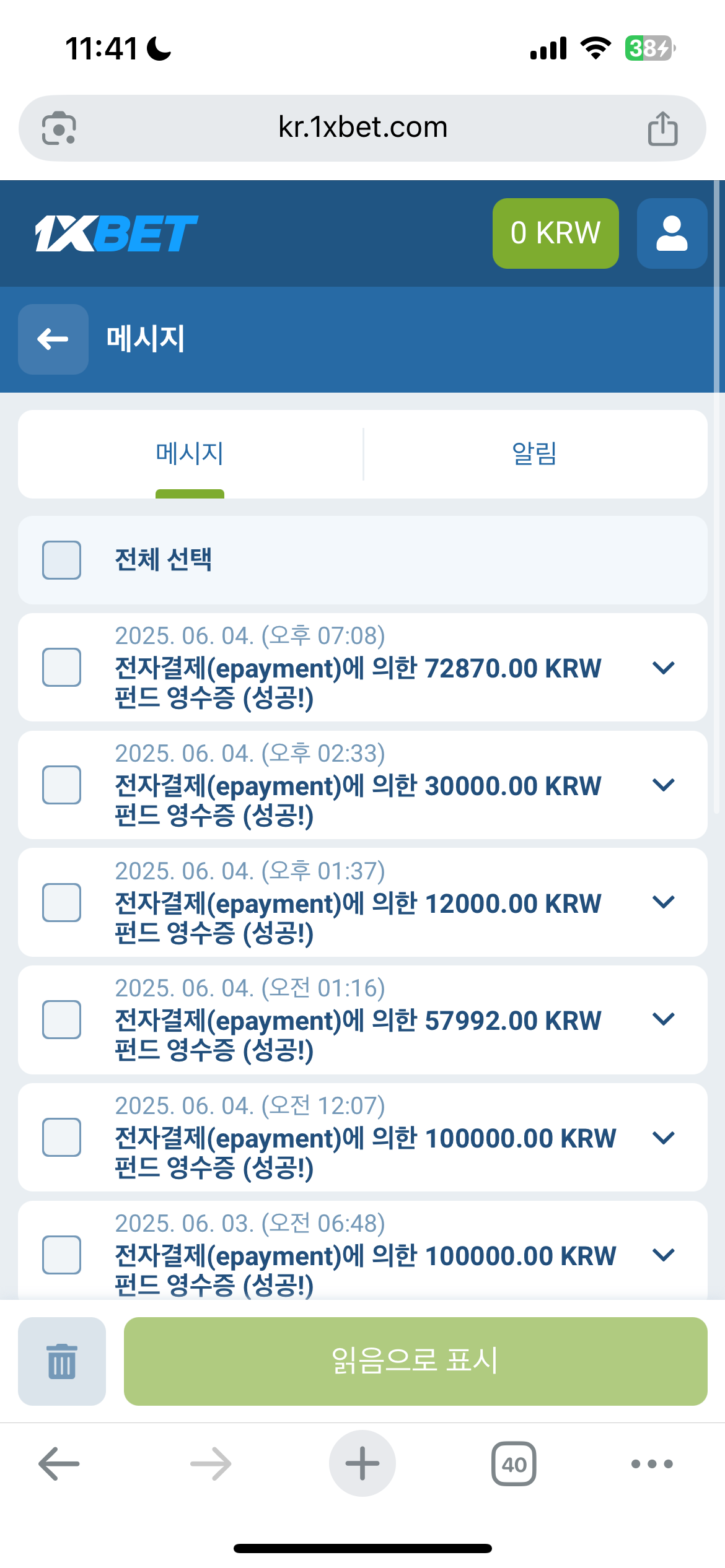
Task: Expand the 오전 12:07 message of 100000.00 KRW
Action: pos(663,1137)
